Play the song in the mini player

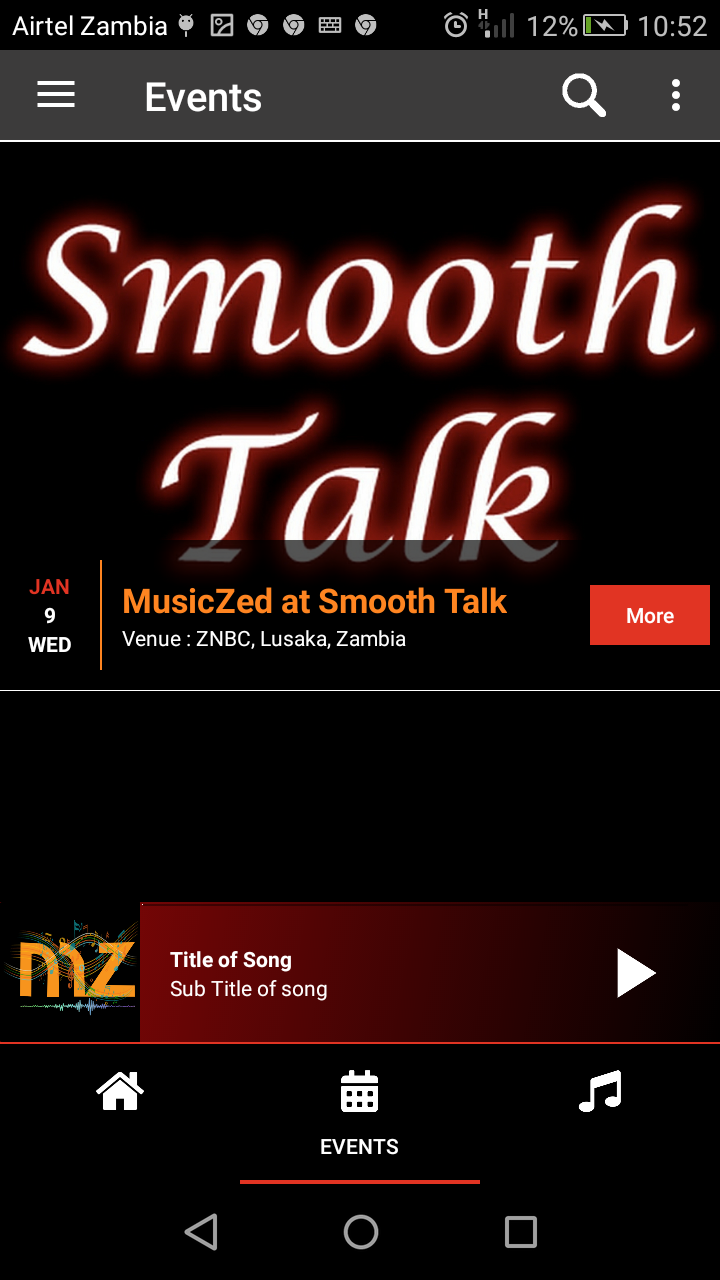pos(636,973)
